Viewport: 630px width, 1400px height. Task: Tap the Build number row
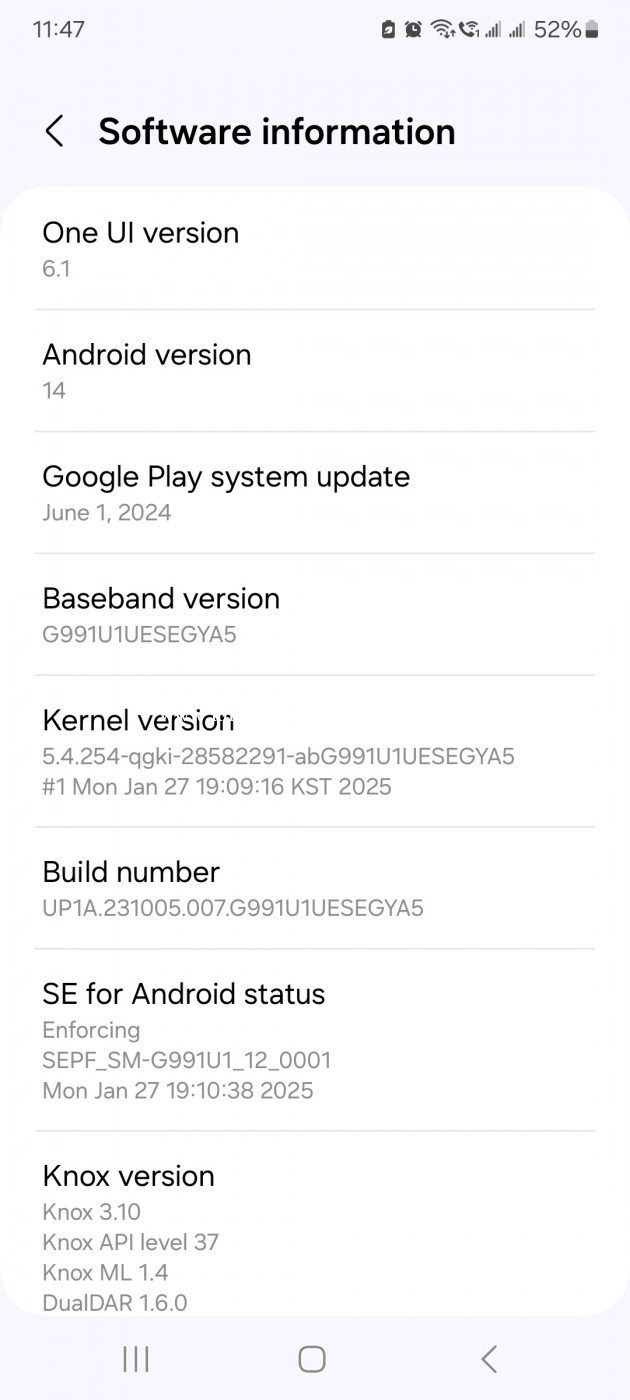[x=315, y=889]
